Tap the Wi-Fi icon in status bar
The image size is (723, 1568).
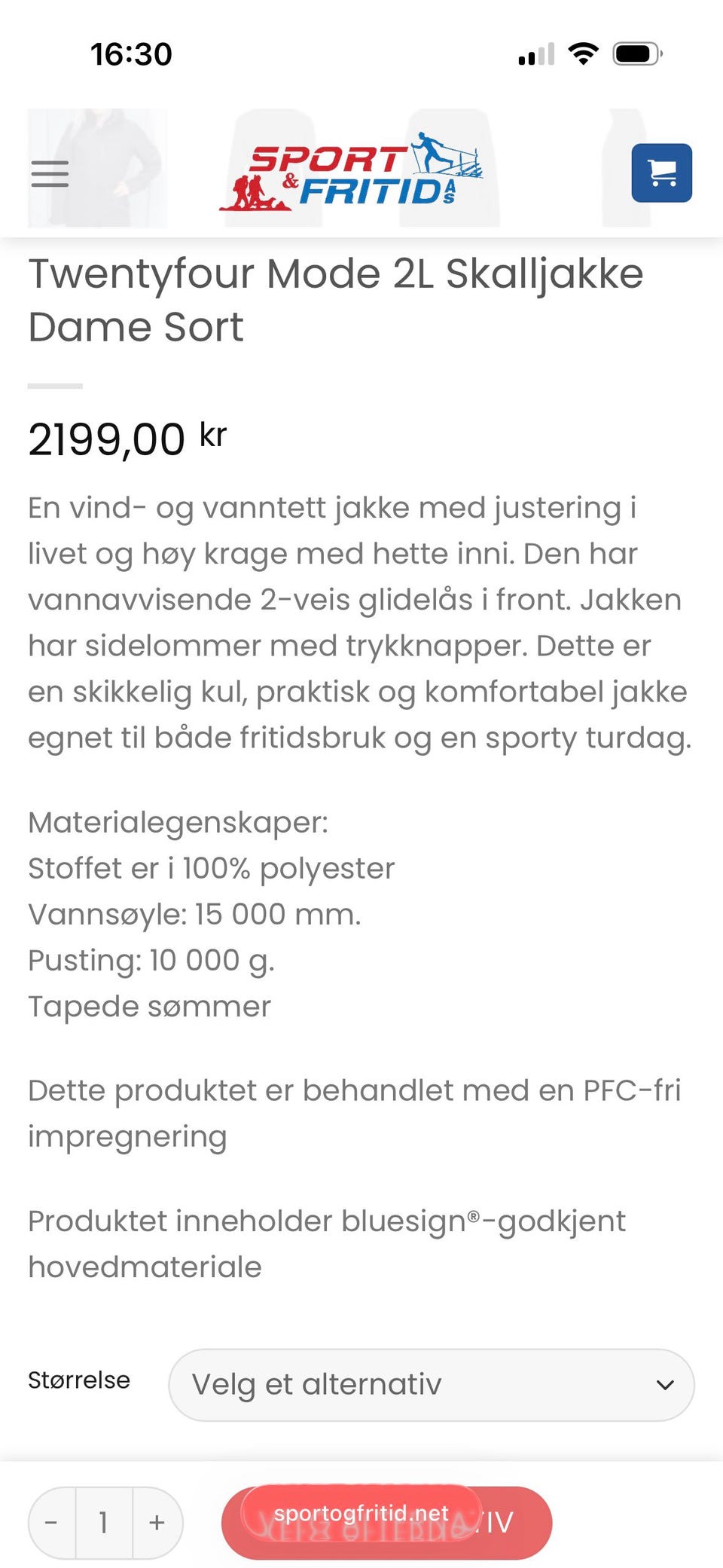coord(584,51)
